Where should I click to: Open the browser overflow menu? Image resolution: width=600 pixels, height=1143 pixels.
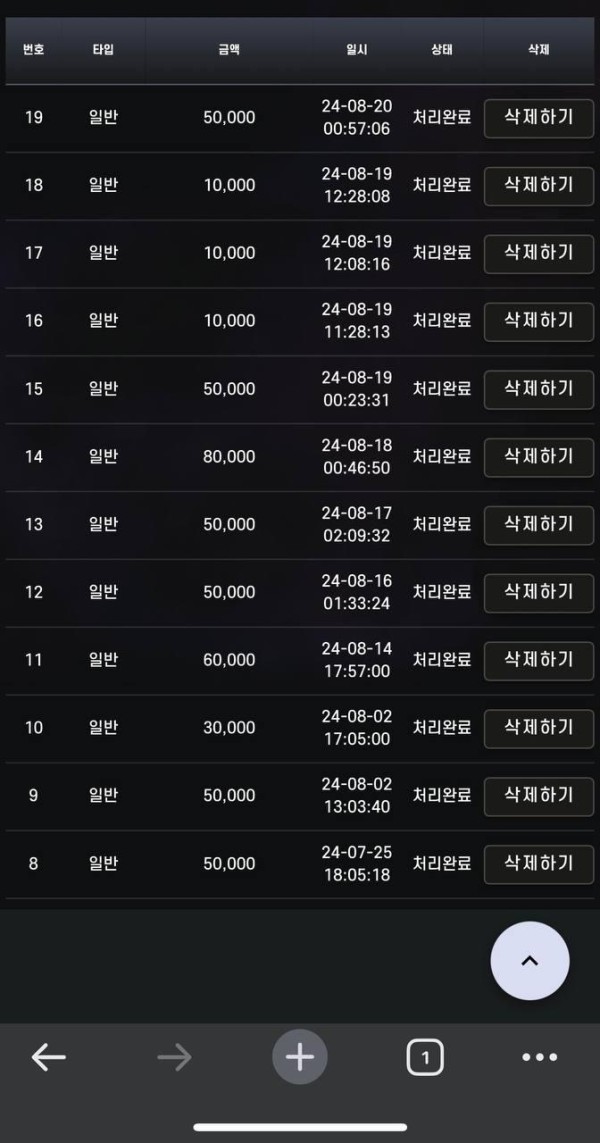(x=540, y=1057)
